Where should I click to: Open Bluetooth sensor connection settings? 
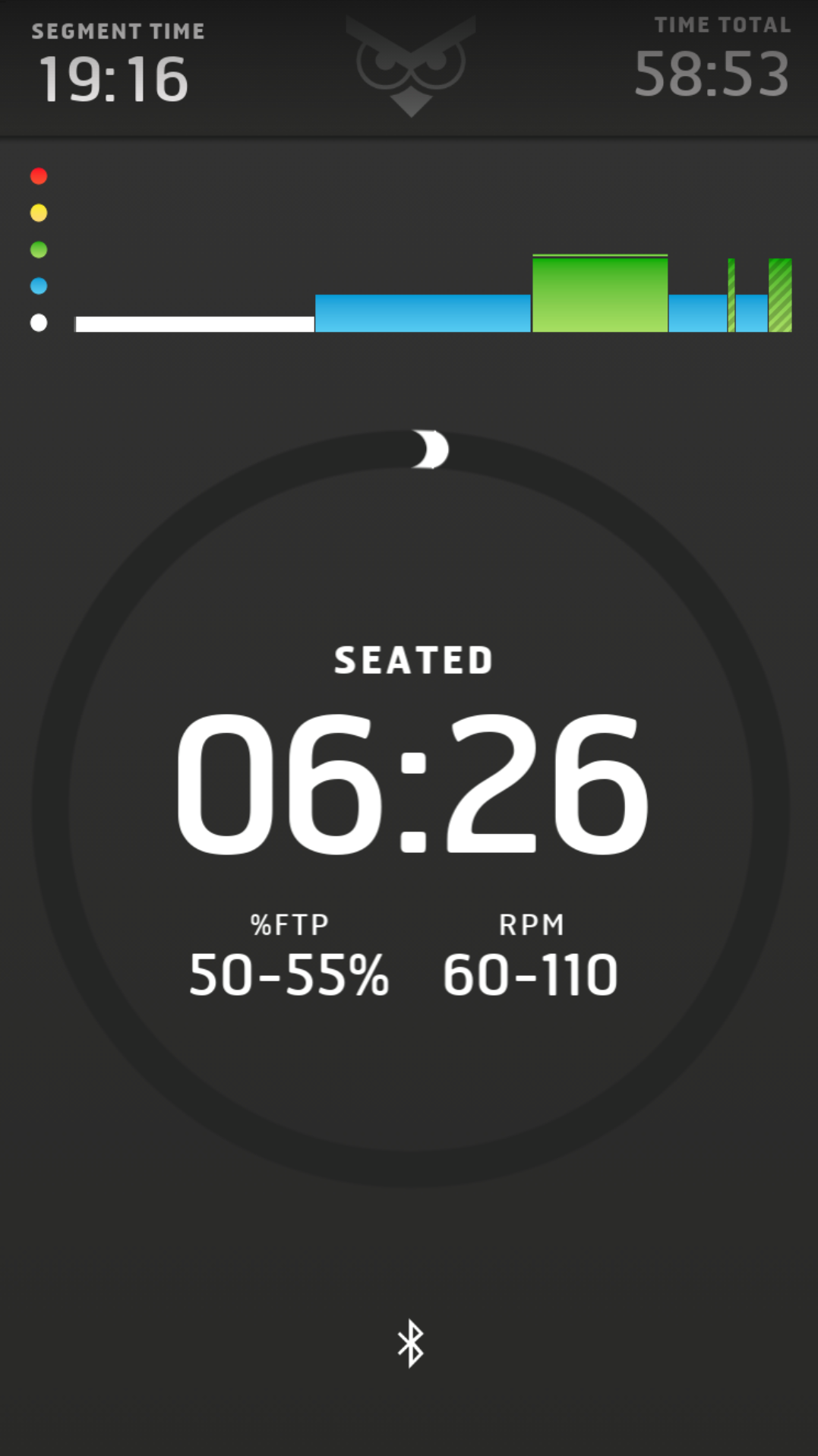click(x=410, y=1343)
